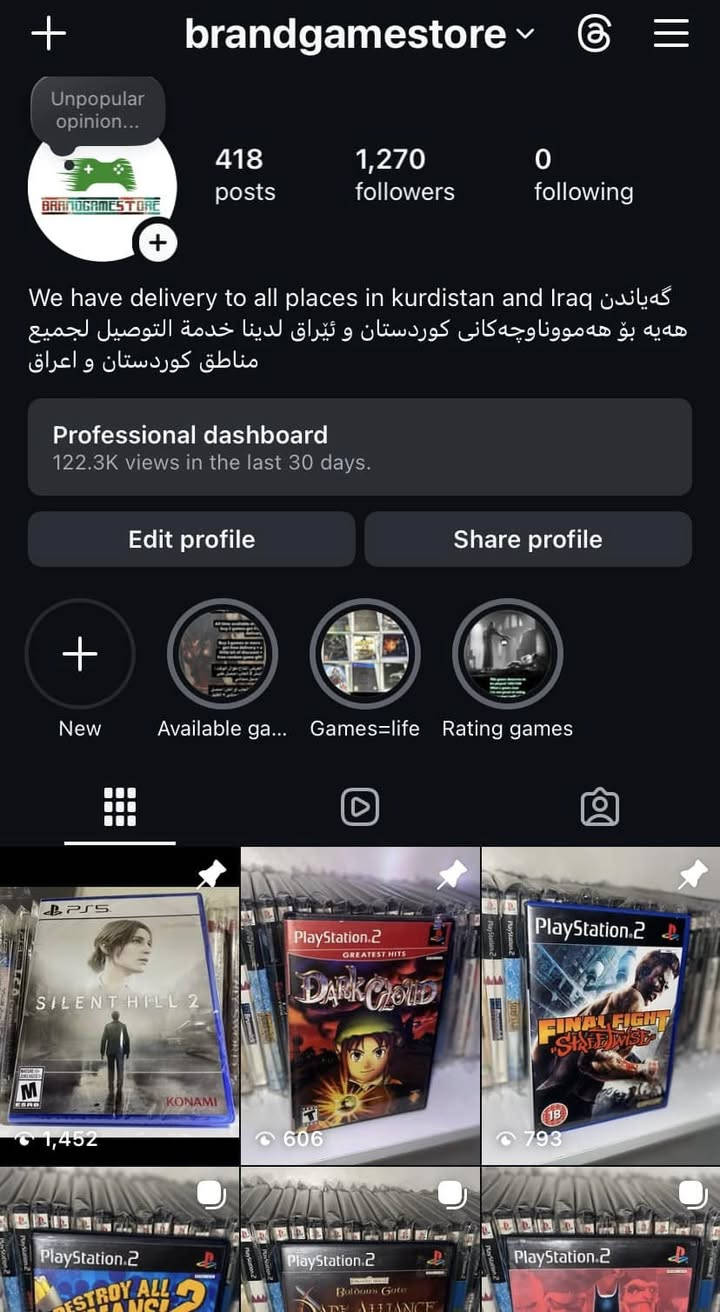The image size is (720, 1312).
Task: Open the pinned Dark Cloud post
Action: coord(360,1005)
